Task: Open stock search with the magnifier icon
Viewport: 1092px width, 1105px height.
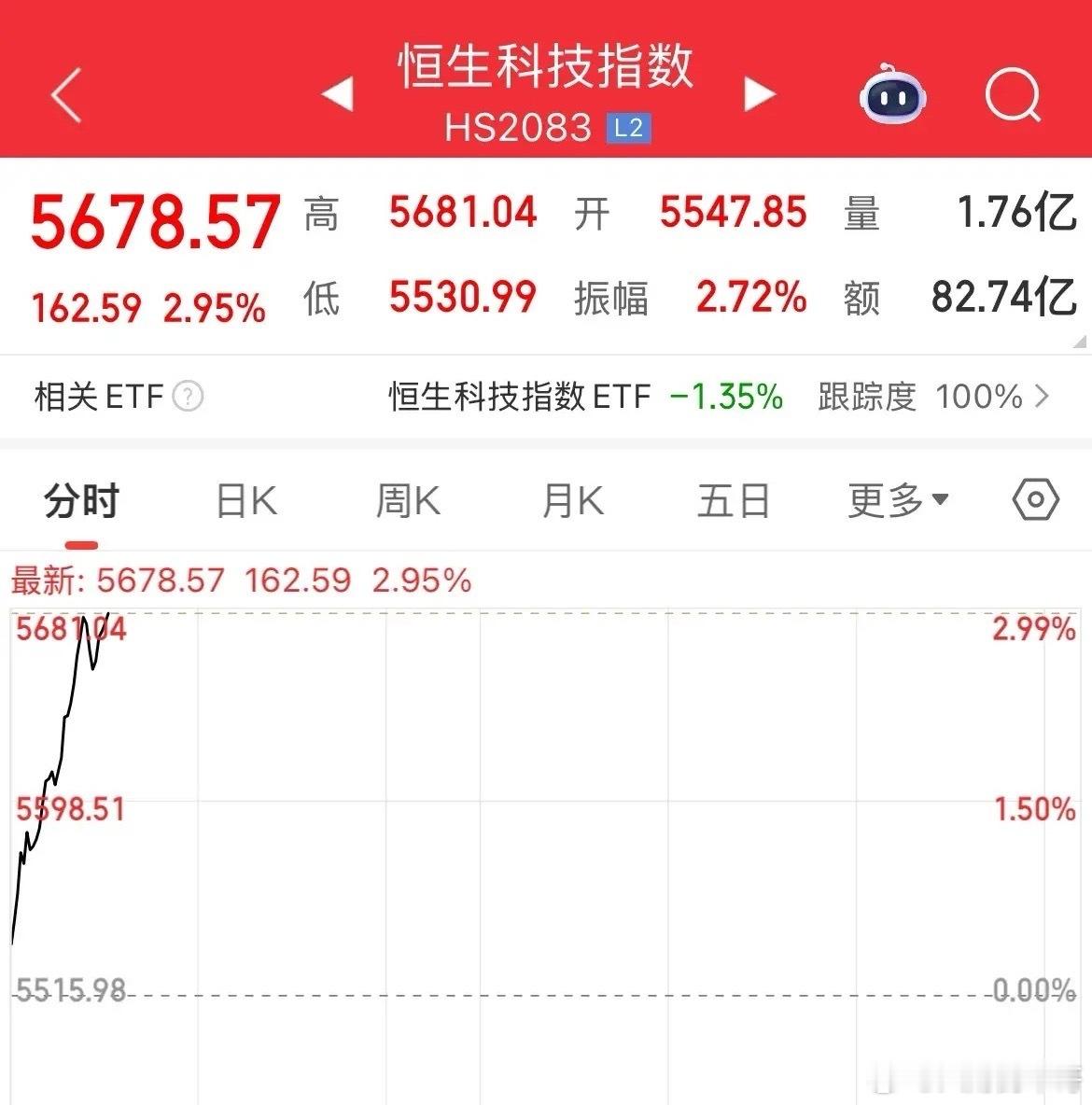Action: (1013, 94)
